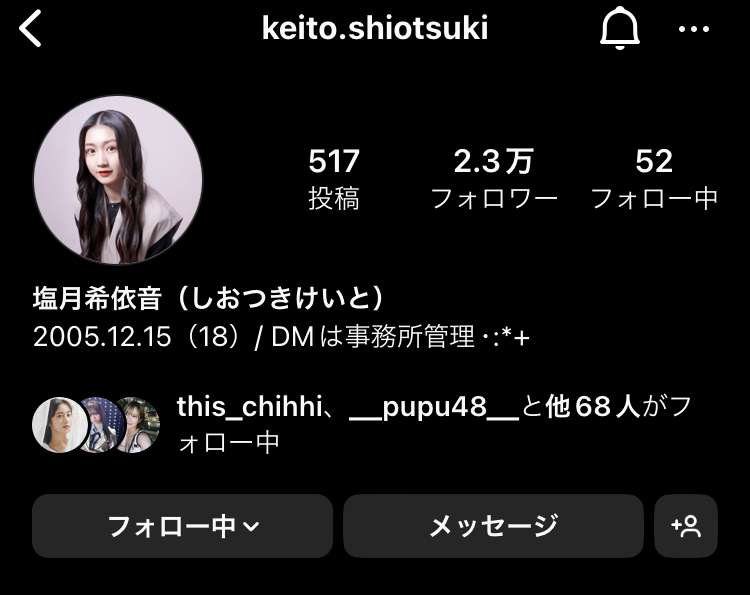Open the three-dot overflow menu
The height and width of the screenshot is (595, 750).
[693, 29]
